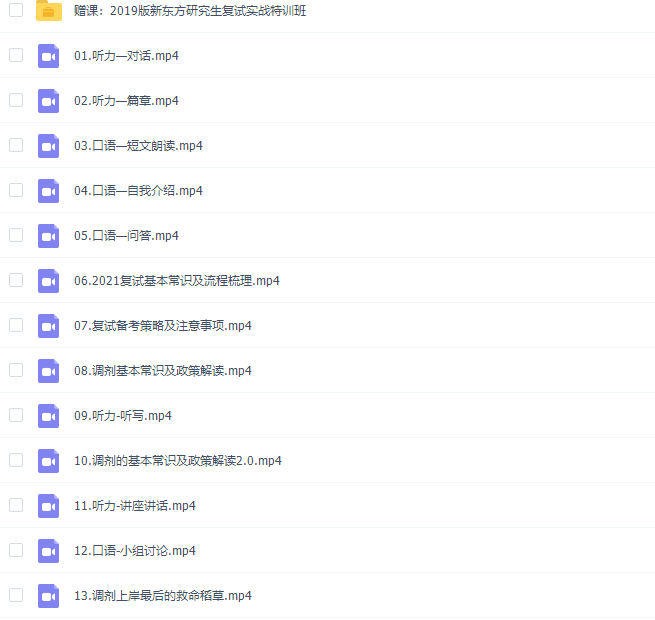
Task: Select the checkbox for 01.听力—对话.mp4
Action: (16, 55)
